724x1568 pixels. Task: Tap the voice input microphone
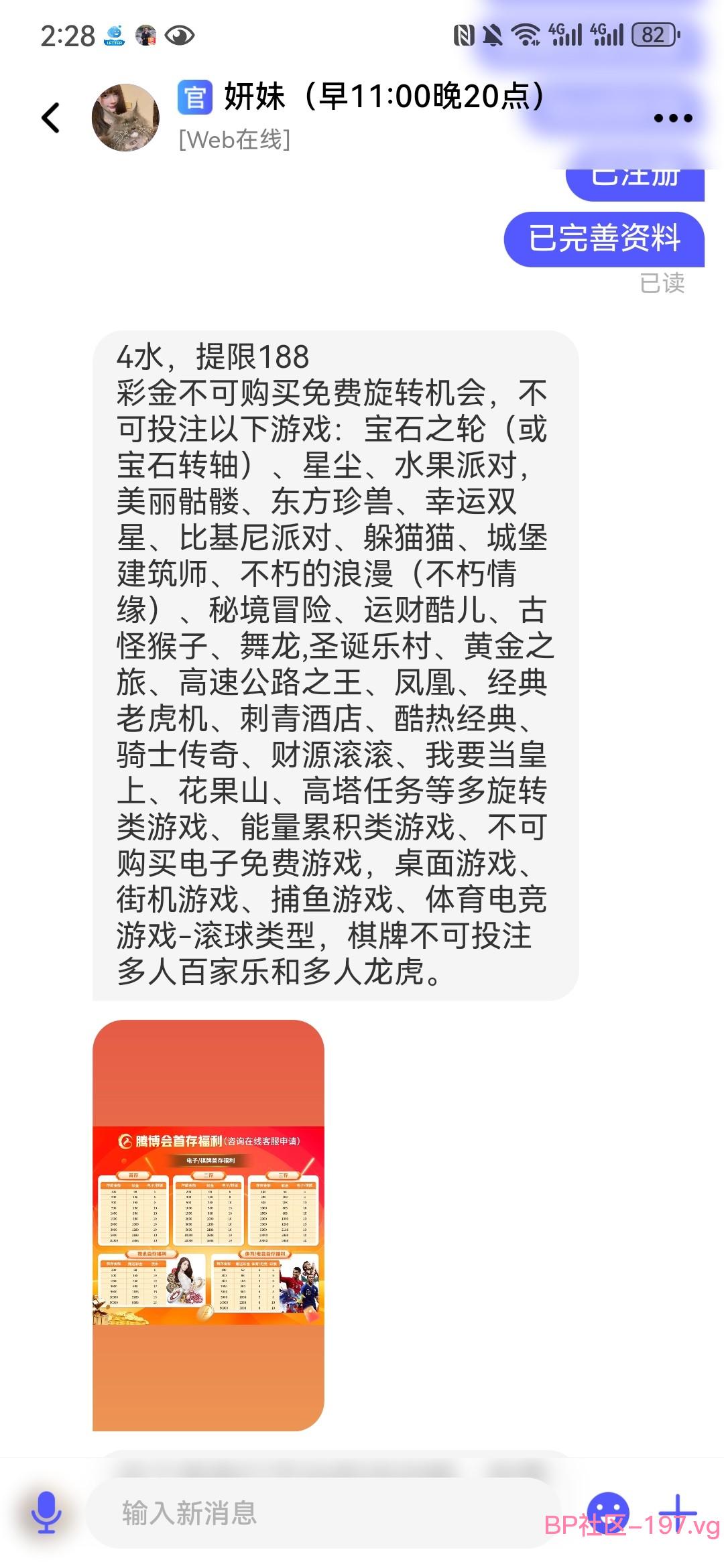[x=46, y=1512]
